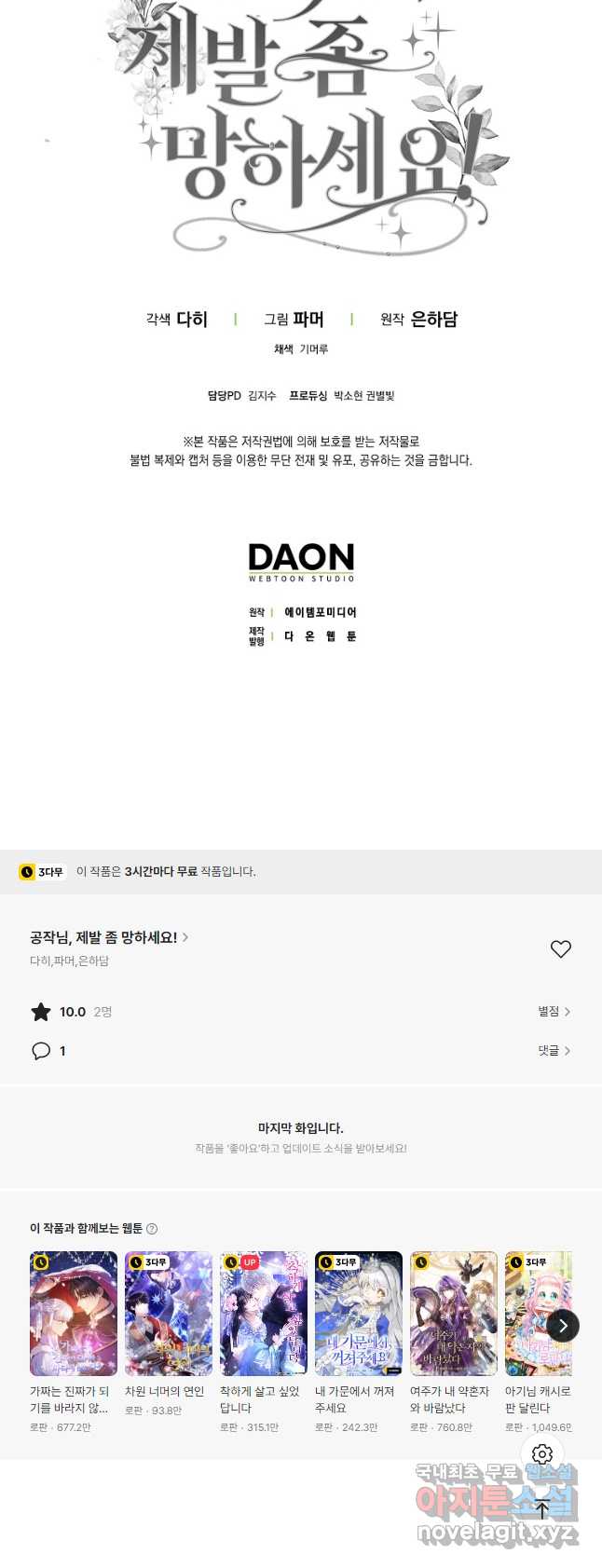This screenshot has width=602, height=1568.
Task: Show info about 이 작품과 함께보는 웹툰
Action: click(152, 1229)
